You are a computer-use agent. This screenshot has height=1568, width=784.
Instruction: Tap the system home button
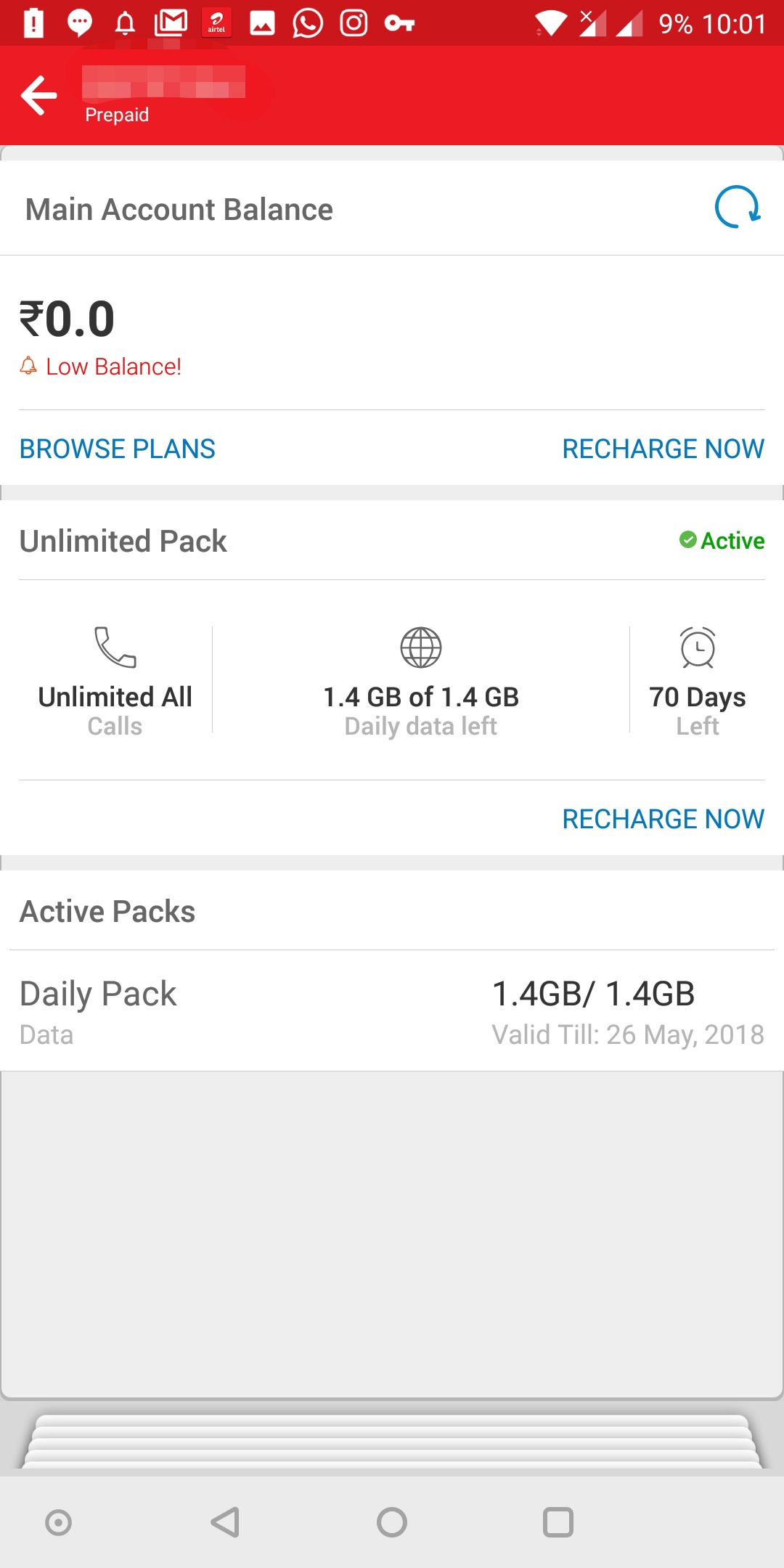(392, 1522)
